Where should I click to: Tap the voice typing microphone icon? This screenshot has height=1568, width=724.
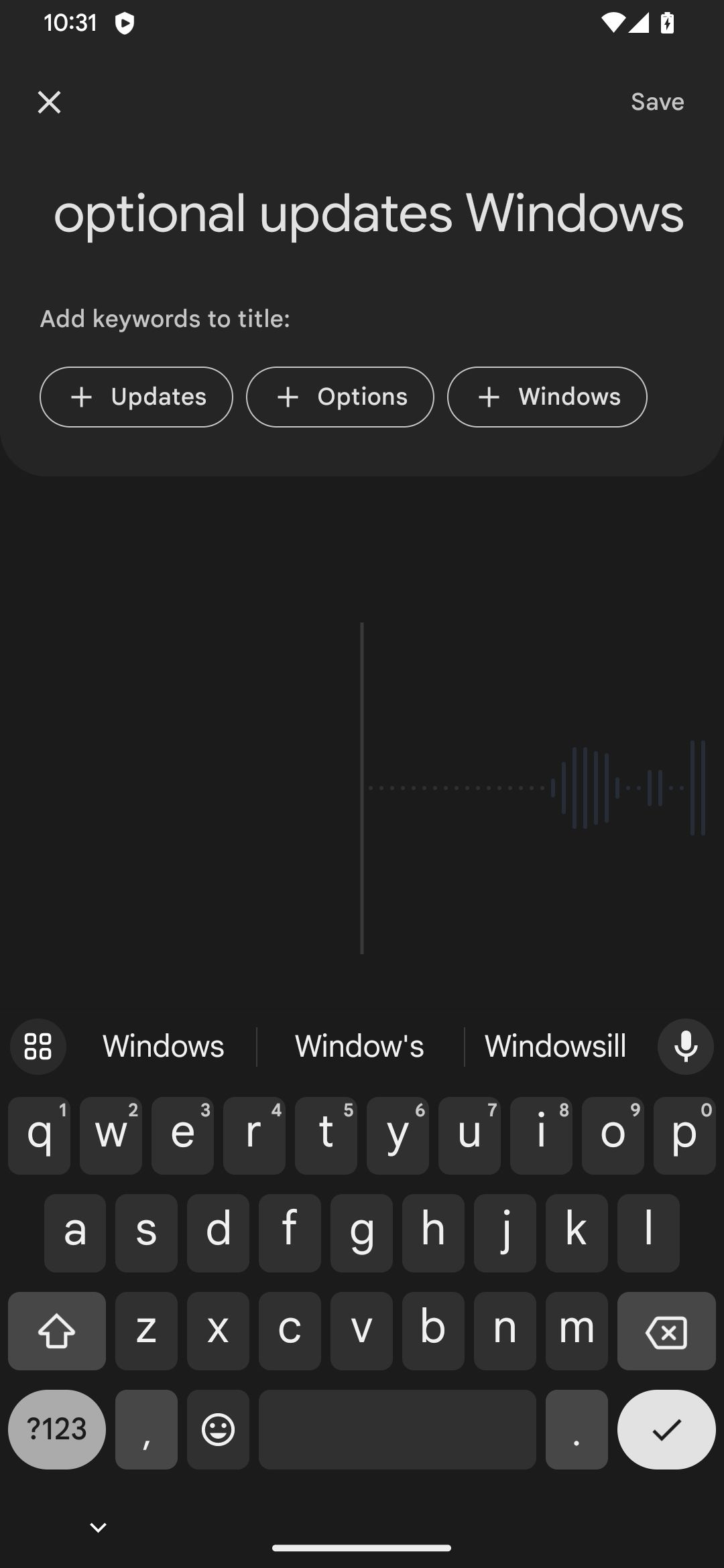tap(685, 1047)
